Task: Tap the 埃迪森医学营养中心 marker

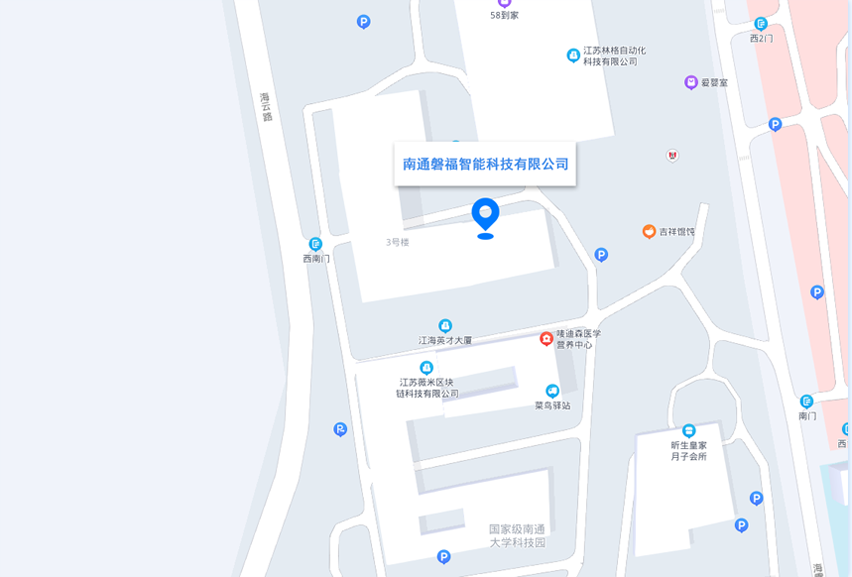Action: click(546, 339)
